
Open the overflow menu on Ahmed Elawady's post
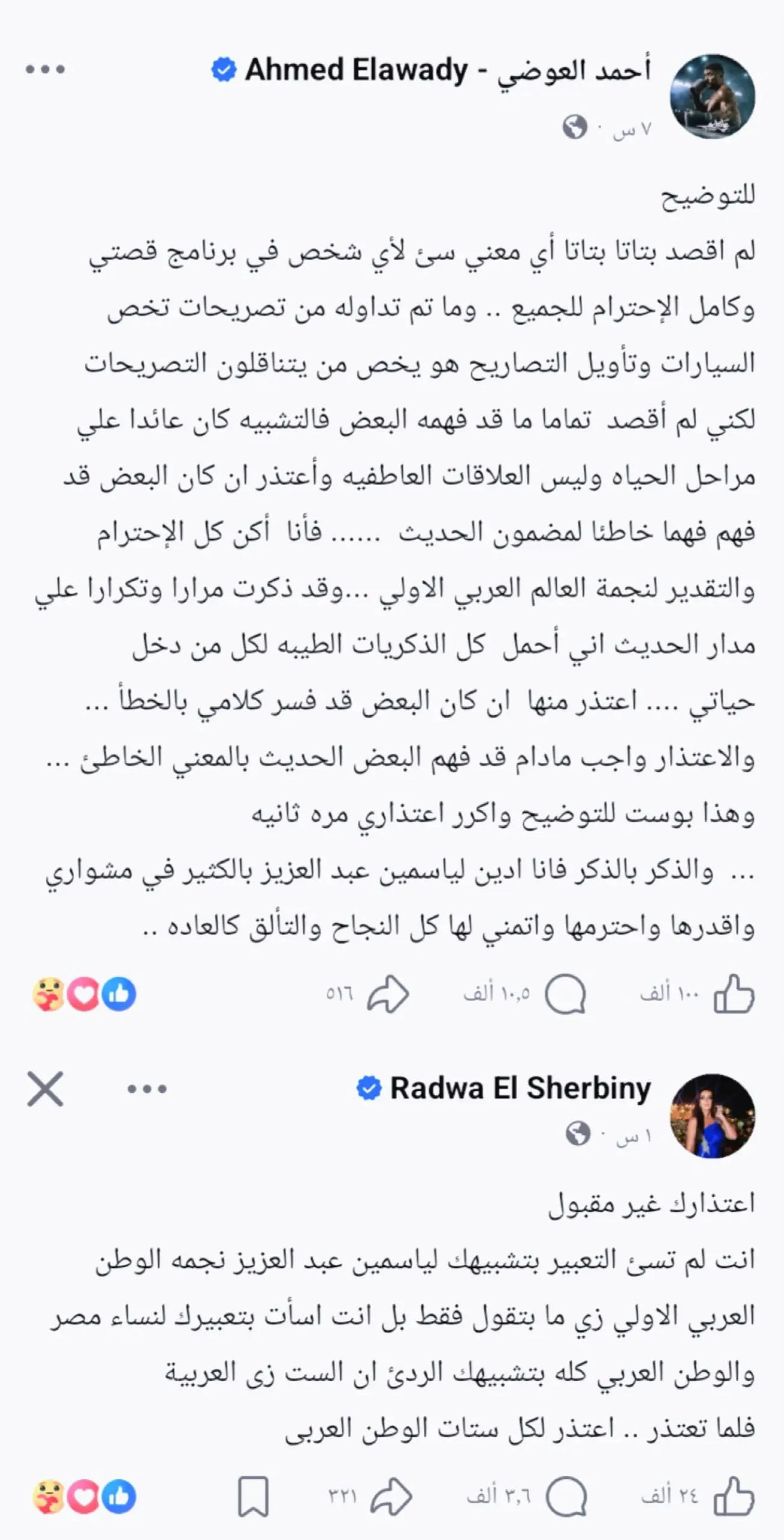45,70
